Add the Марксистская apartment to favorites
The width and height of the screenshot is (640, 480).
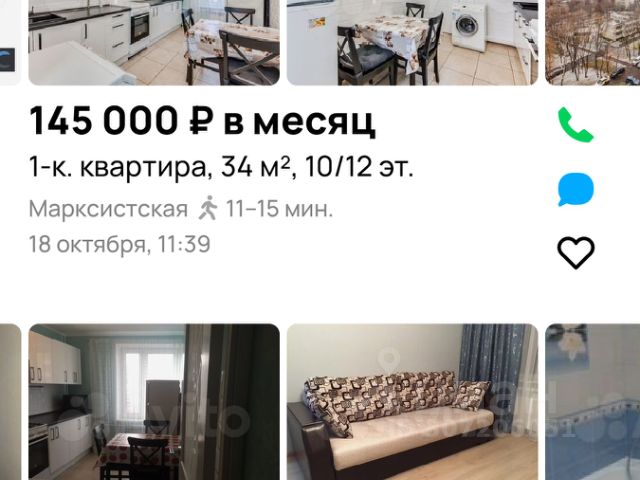tap(575, 253)
